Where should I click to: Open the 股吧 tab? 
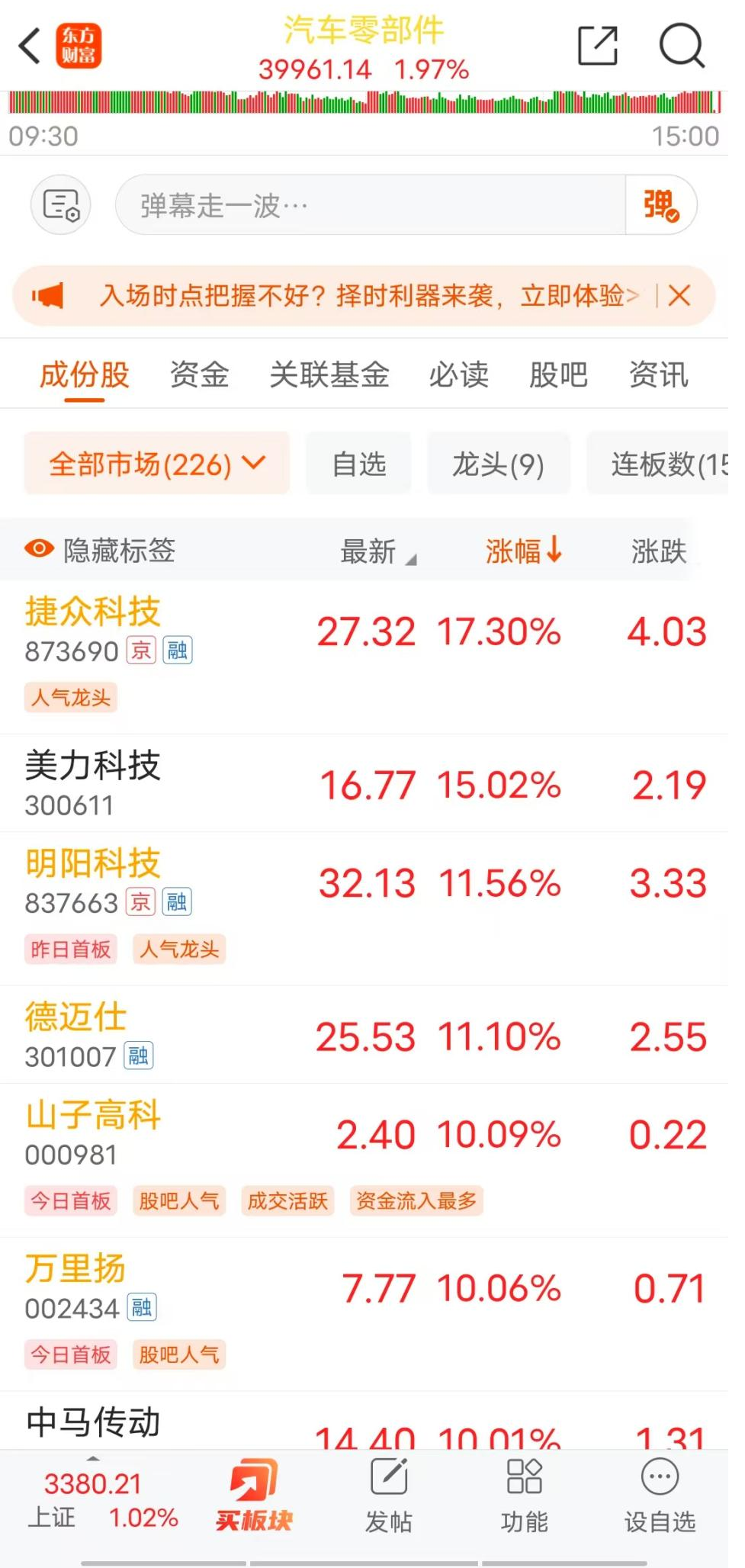pyautogui.click(x=558, y=374)
